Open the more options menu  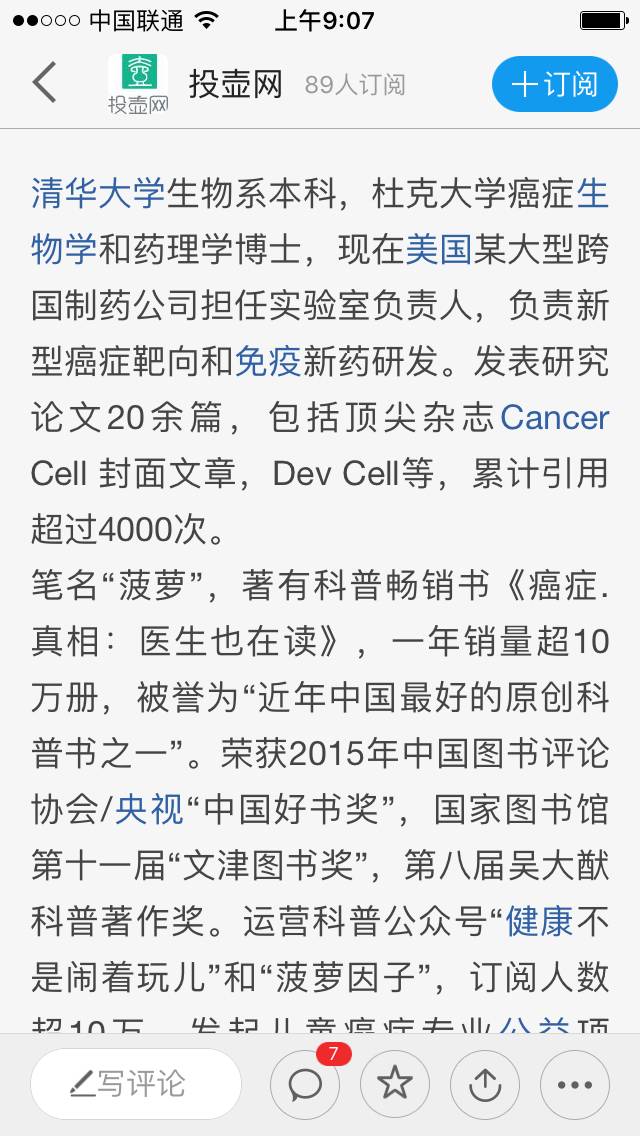click(575, 1084)
